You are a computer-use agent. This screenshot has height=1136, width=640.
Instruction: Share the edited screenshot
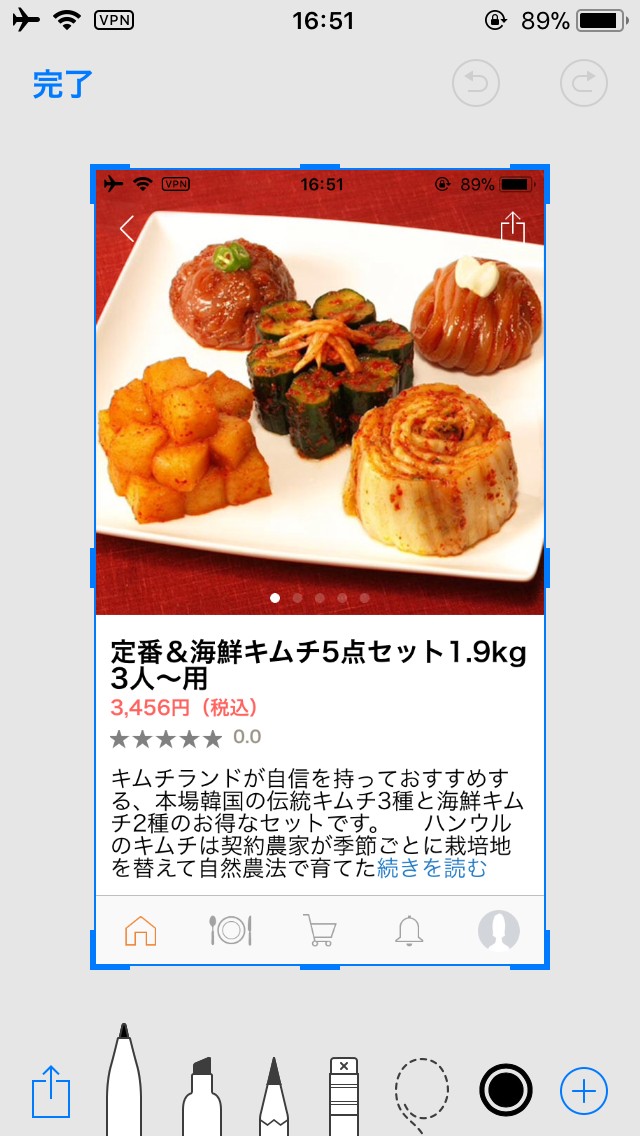52,1091
